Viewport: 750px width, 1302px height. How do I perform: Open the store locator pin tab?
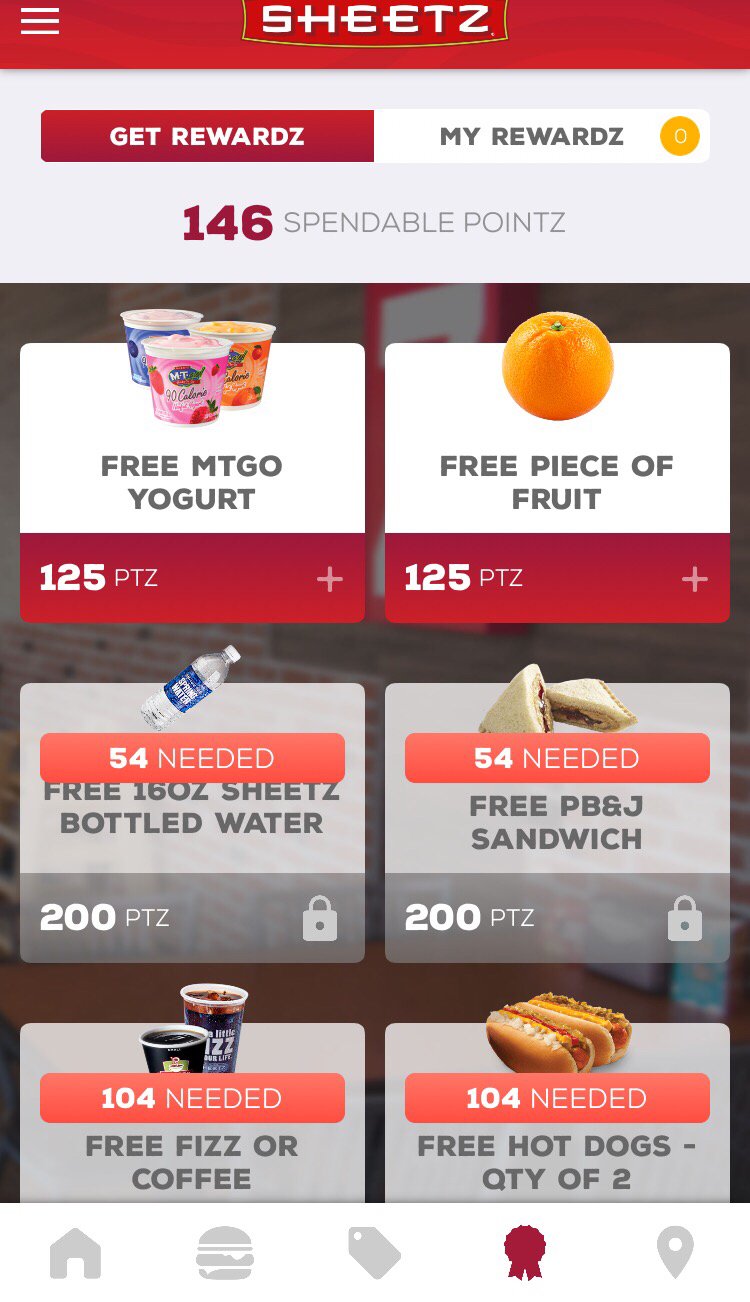click(675, 1253)
